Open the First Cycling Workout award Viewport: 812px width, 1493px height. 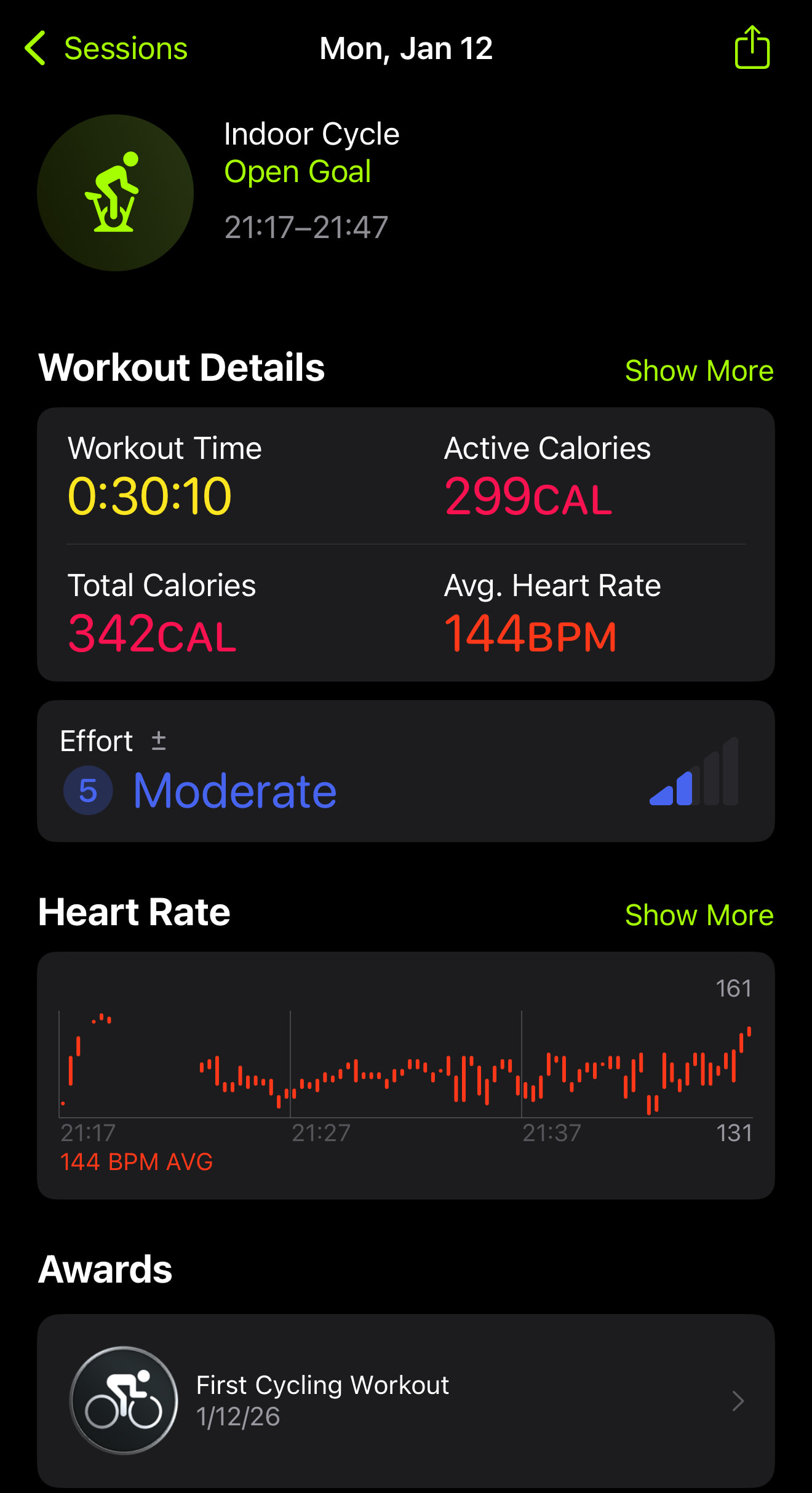(405, 1401)
